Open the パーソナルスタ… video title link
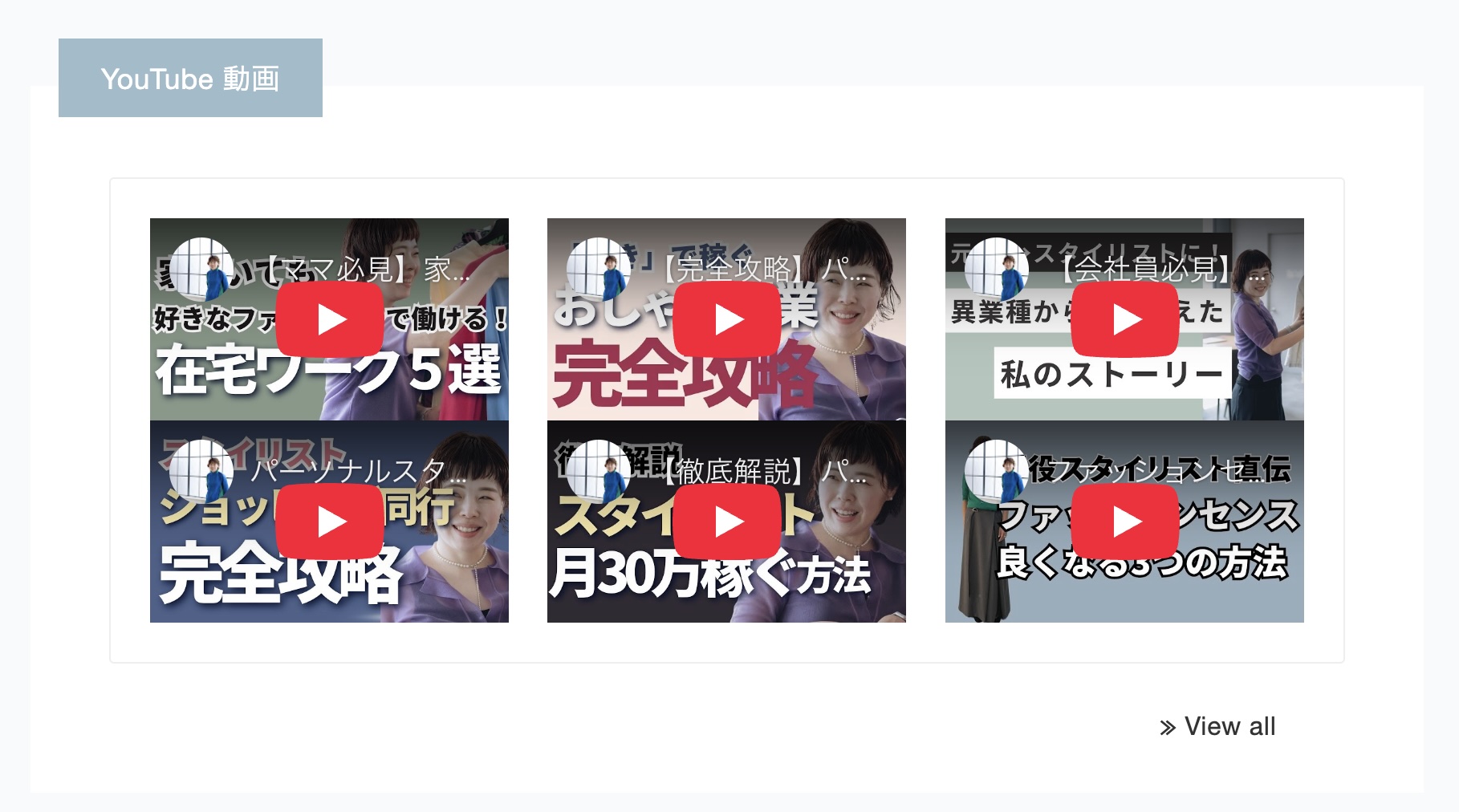This screenshot has height=812, width=1459. (x=357, y=471)
